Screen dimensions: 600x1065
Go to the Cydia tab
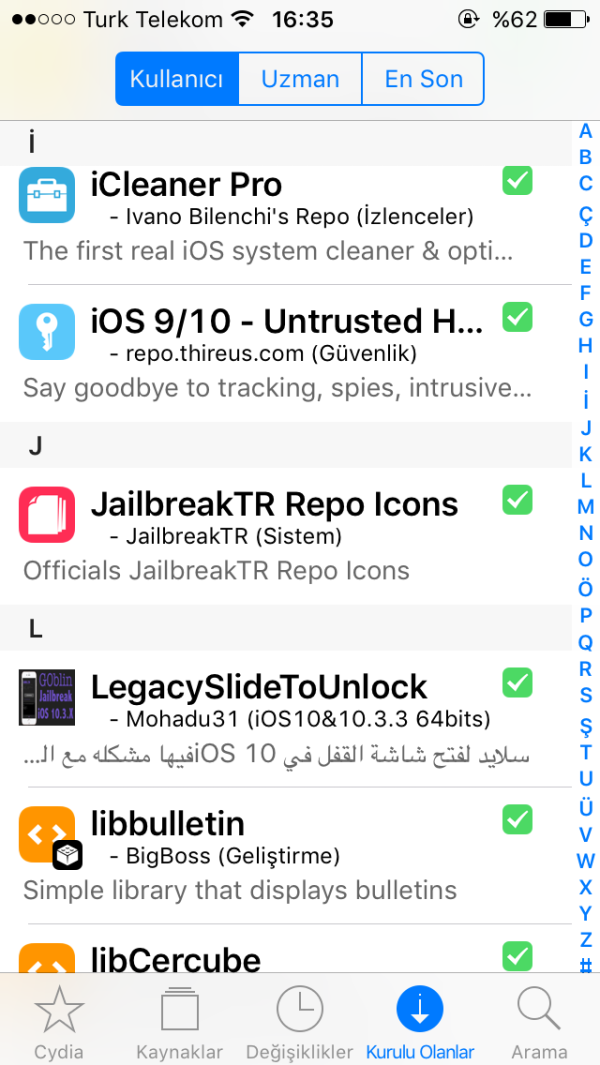(59, 1022)
